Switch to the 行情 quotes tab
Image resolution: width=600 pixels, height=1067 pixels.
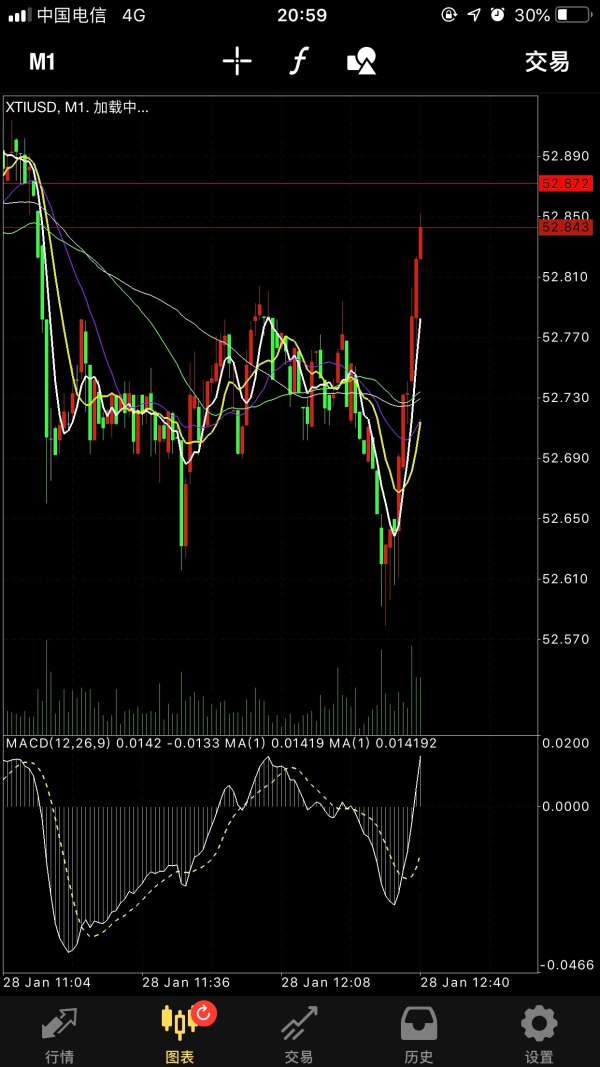(59, 1033)
